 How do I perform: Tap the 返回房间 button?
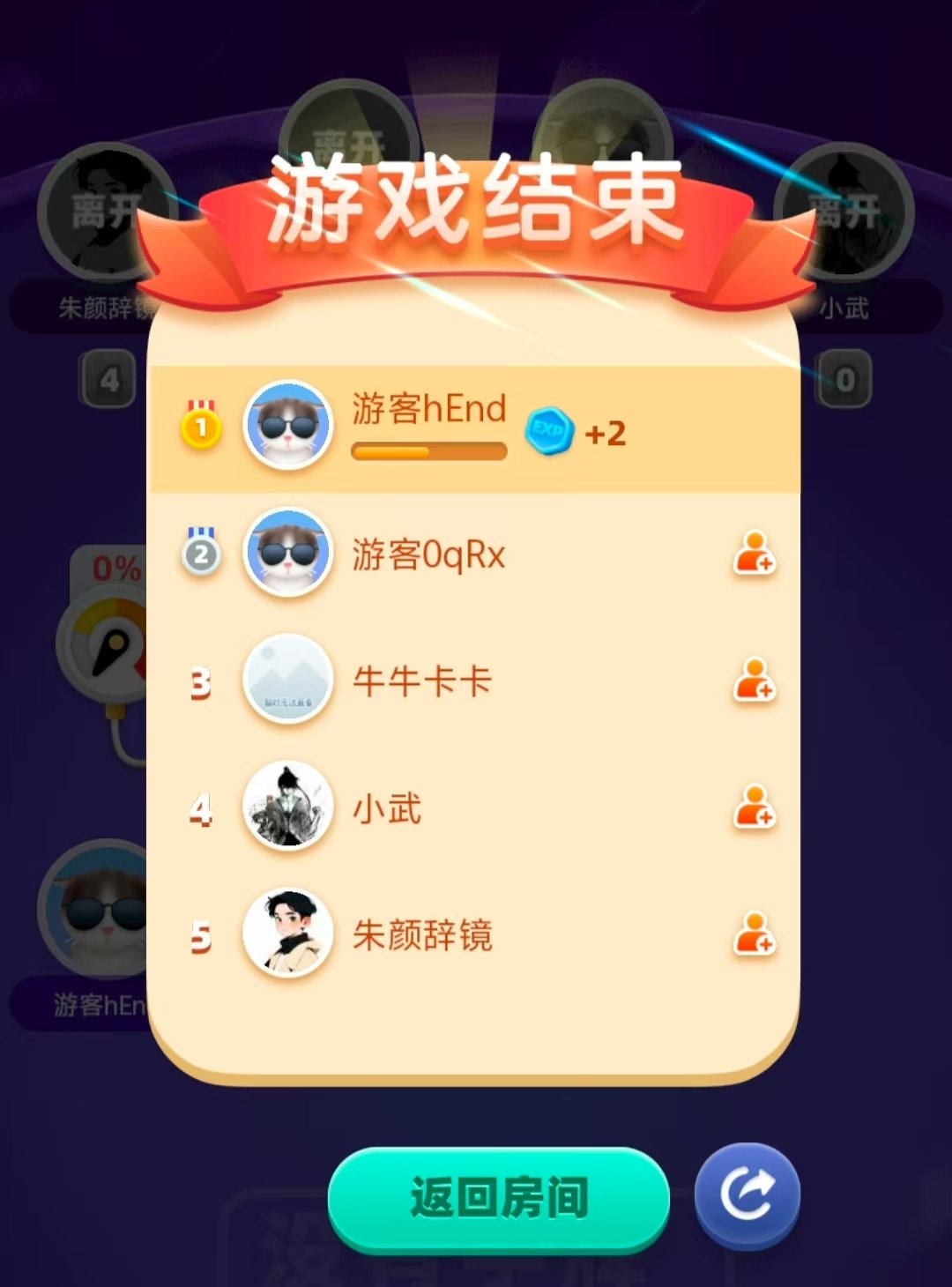click(498, 1199)
